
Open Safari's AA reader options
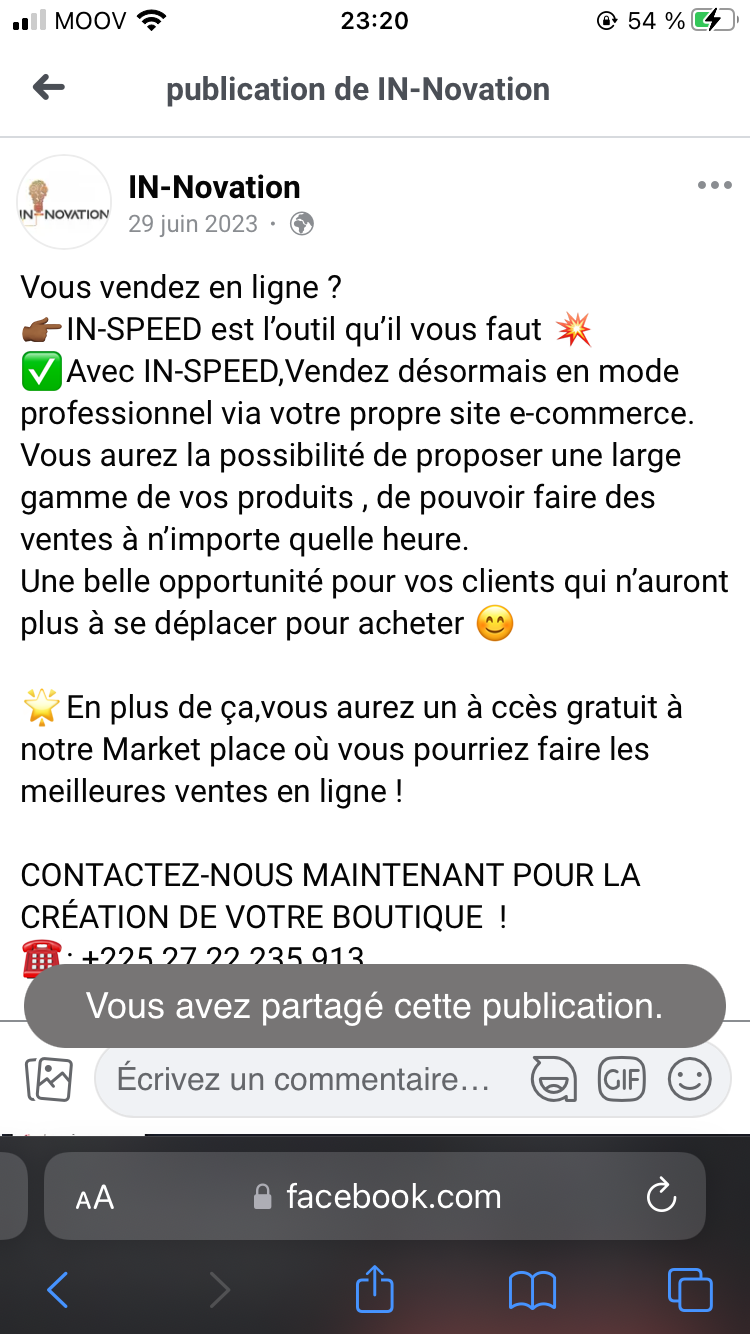pos(95,1197)
